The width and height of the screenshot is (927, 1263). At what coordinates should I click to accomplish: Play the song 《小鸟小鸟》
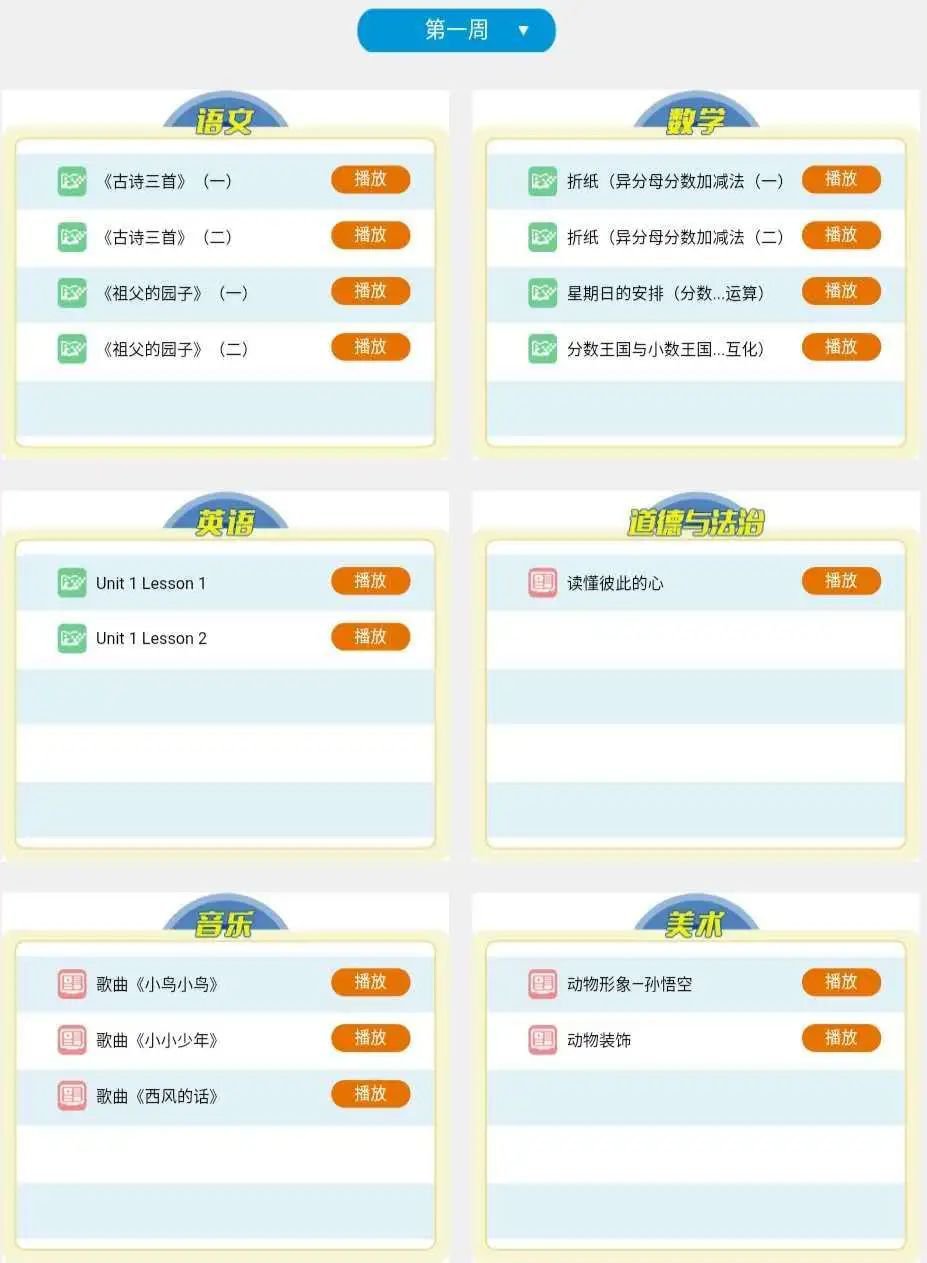(x=370, y=983)
